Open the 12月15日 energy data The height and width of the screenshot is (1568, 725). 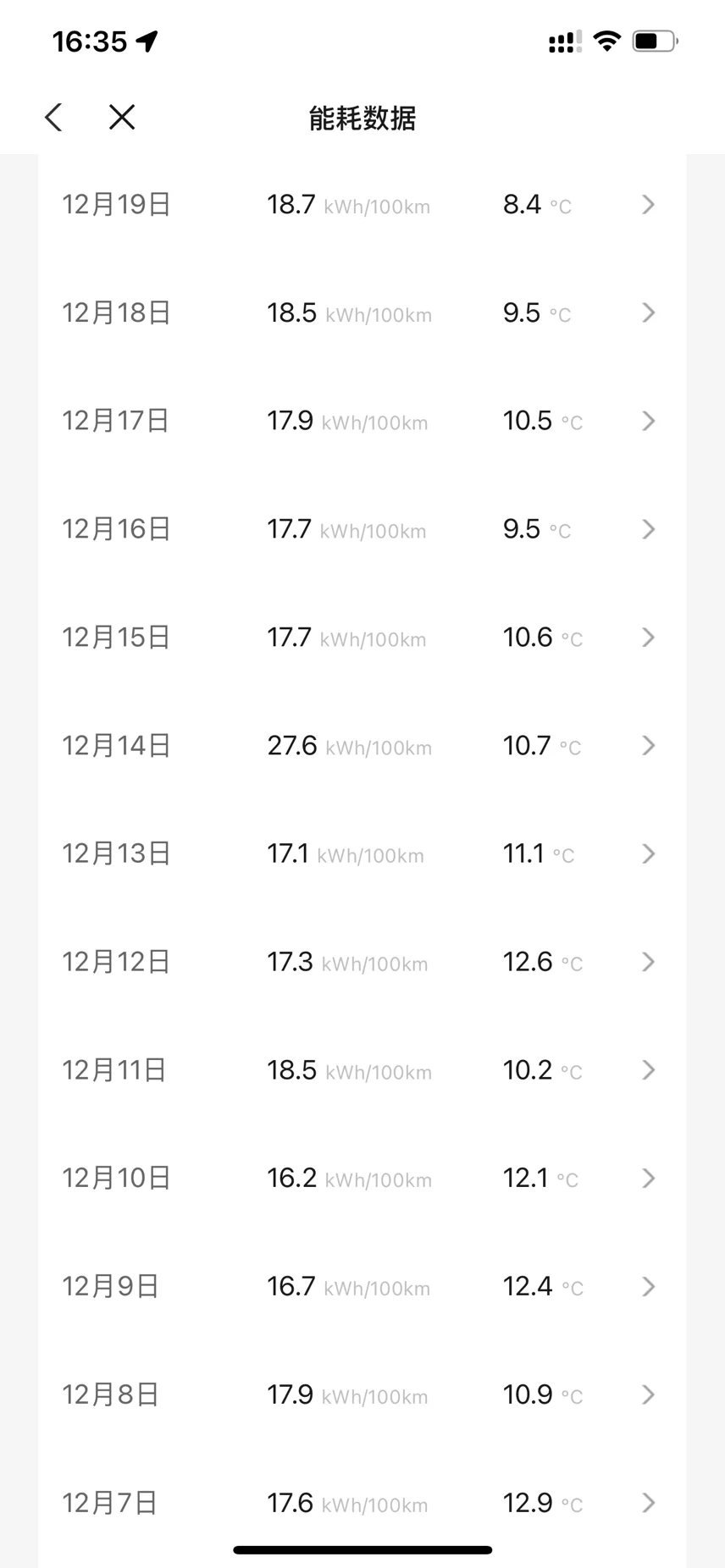coord(362,638)
